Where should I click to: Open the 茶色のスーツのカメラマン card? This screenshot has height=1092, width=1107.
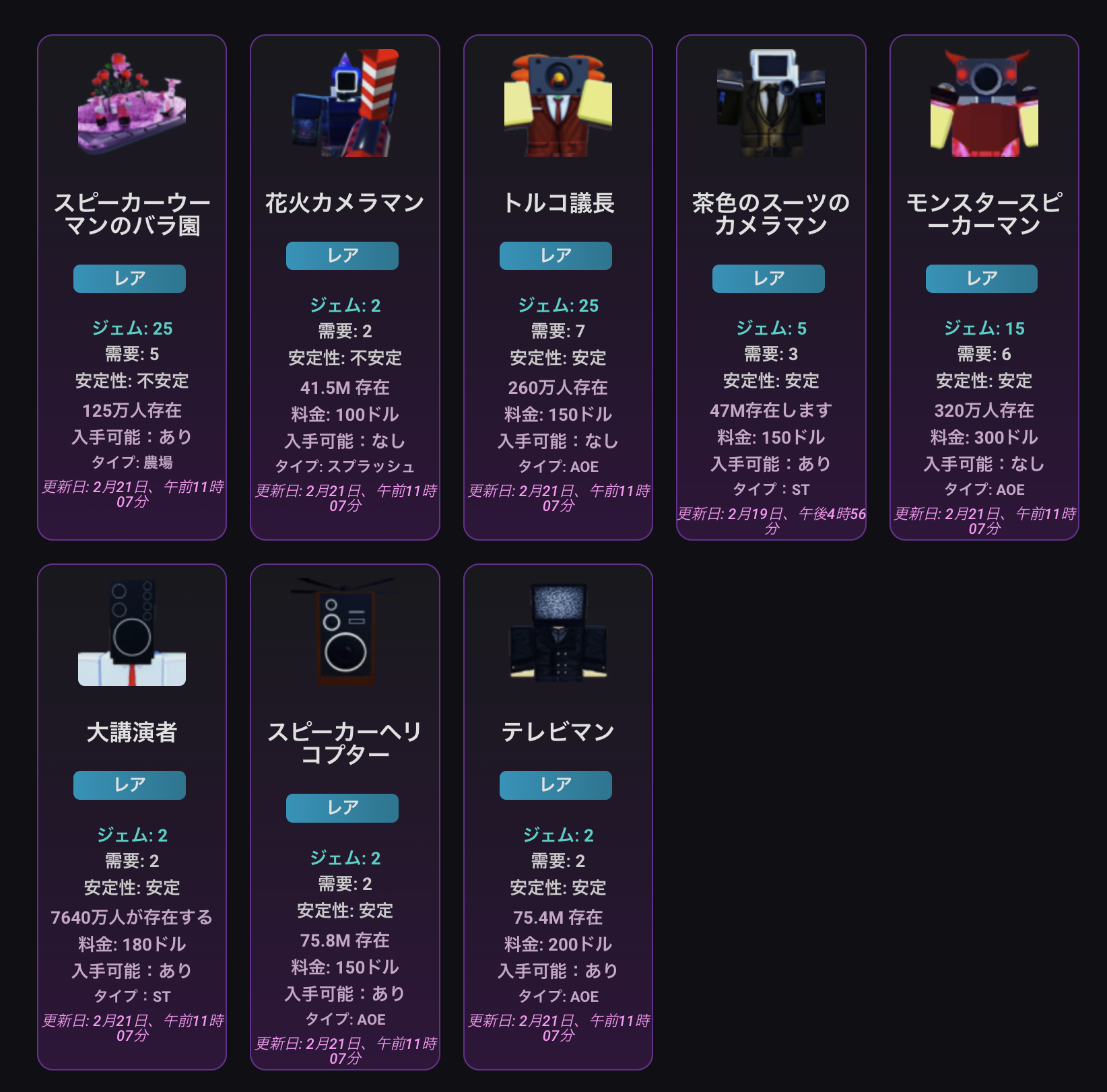pyautogui.click(x=771, y=214)
